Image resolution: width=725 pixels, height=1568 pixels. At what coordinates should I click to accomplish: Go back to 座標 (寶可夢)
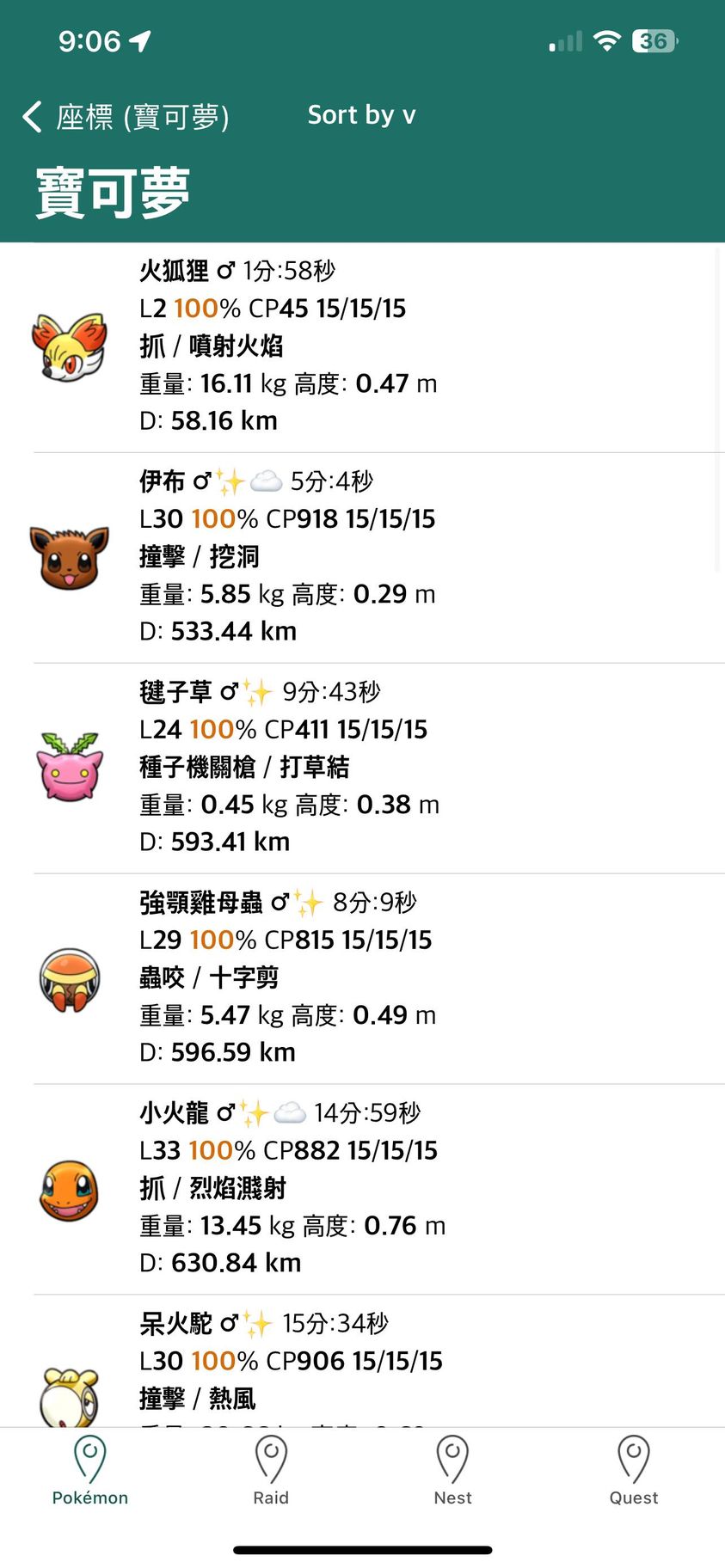126,116
